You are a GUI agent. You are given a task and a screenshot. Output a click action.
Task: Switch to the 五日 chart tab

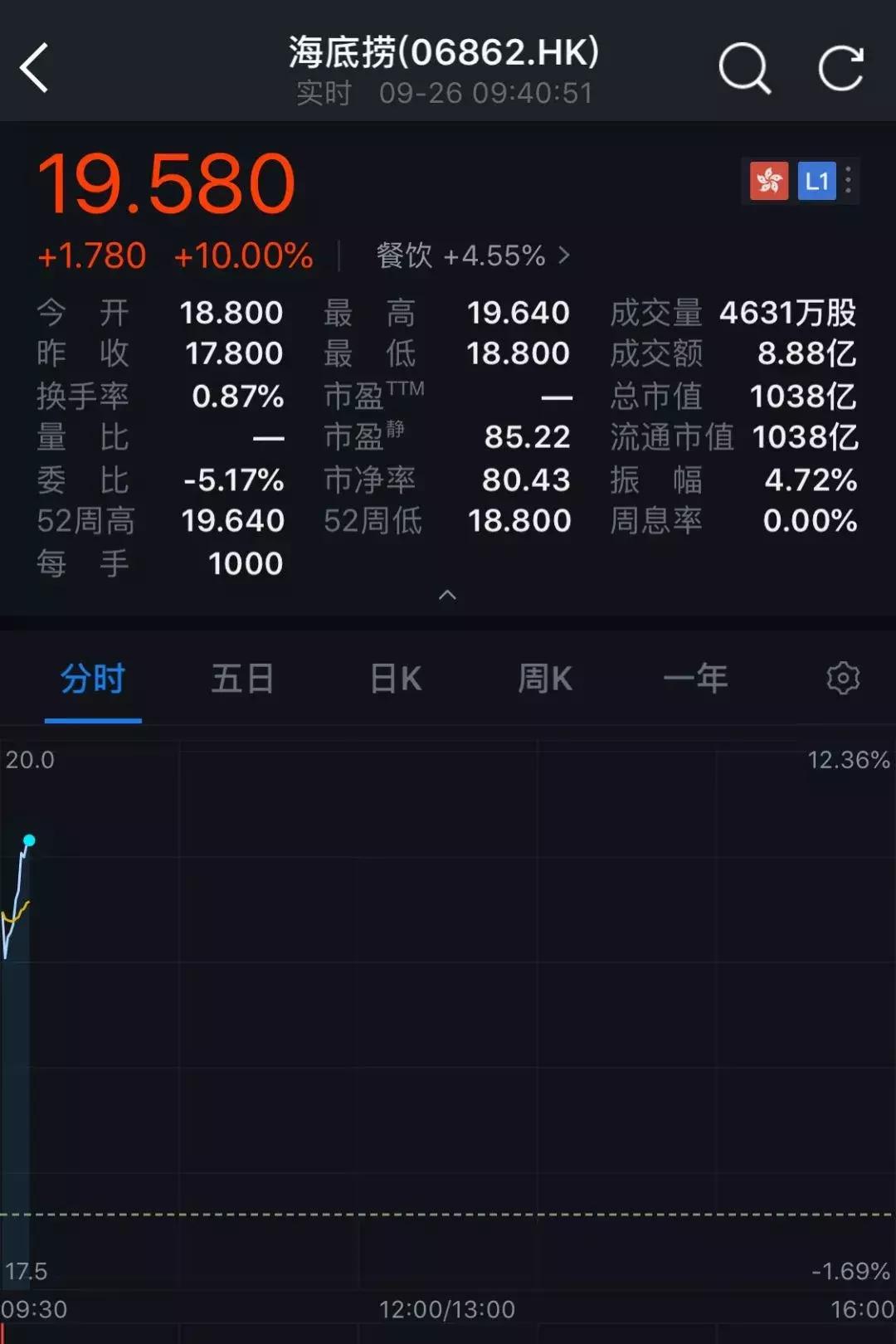click(x=242, y=679)
